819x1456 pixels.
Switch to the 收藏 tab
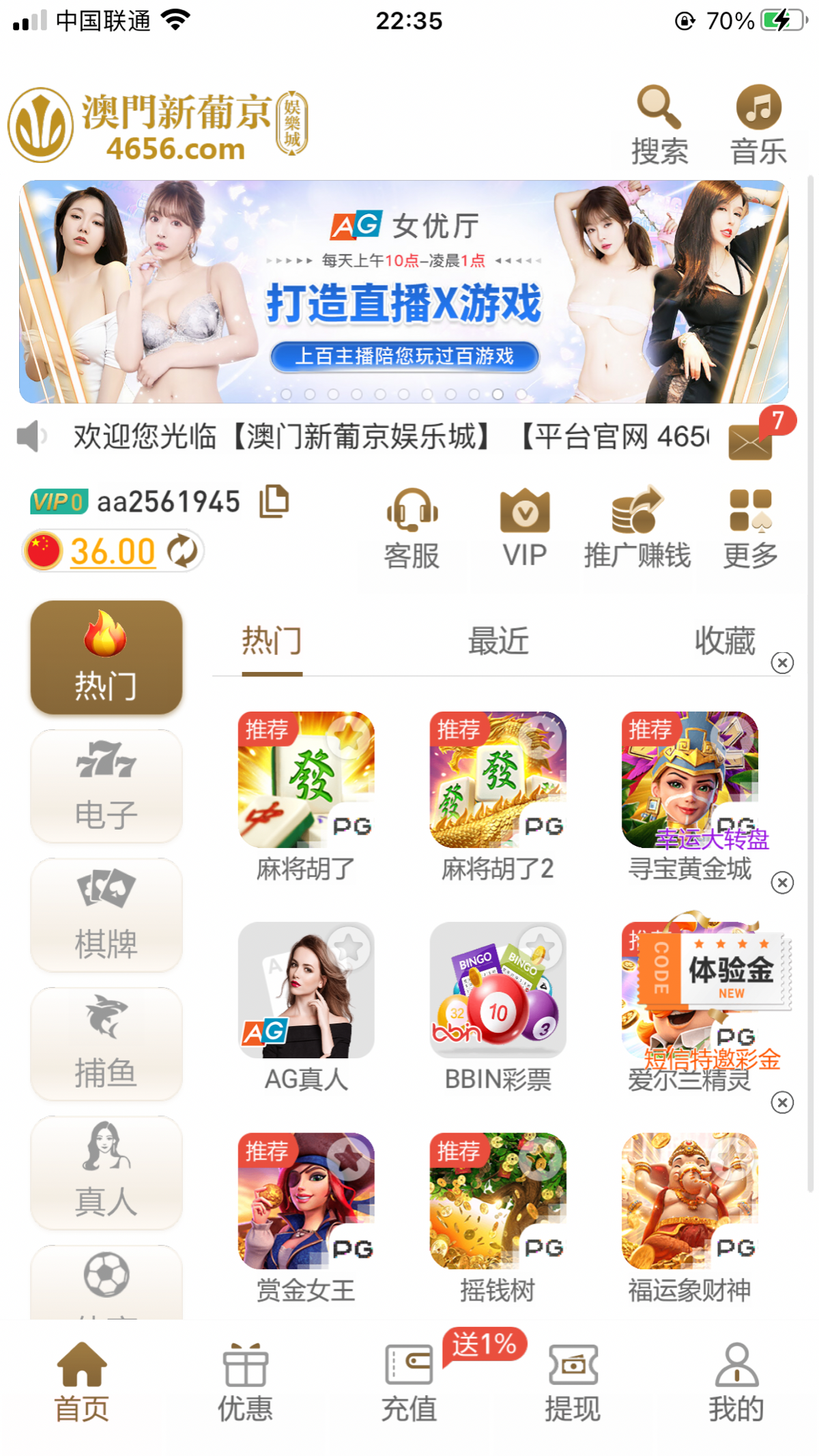pyautogui.click(x=724, y=641)
